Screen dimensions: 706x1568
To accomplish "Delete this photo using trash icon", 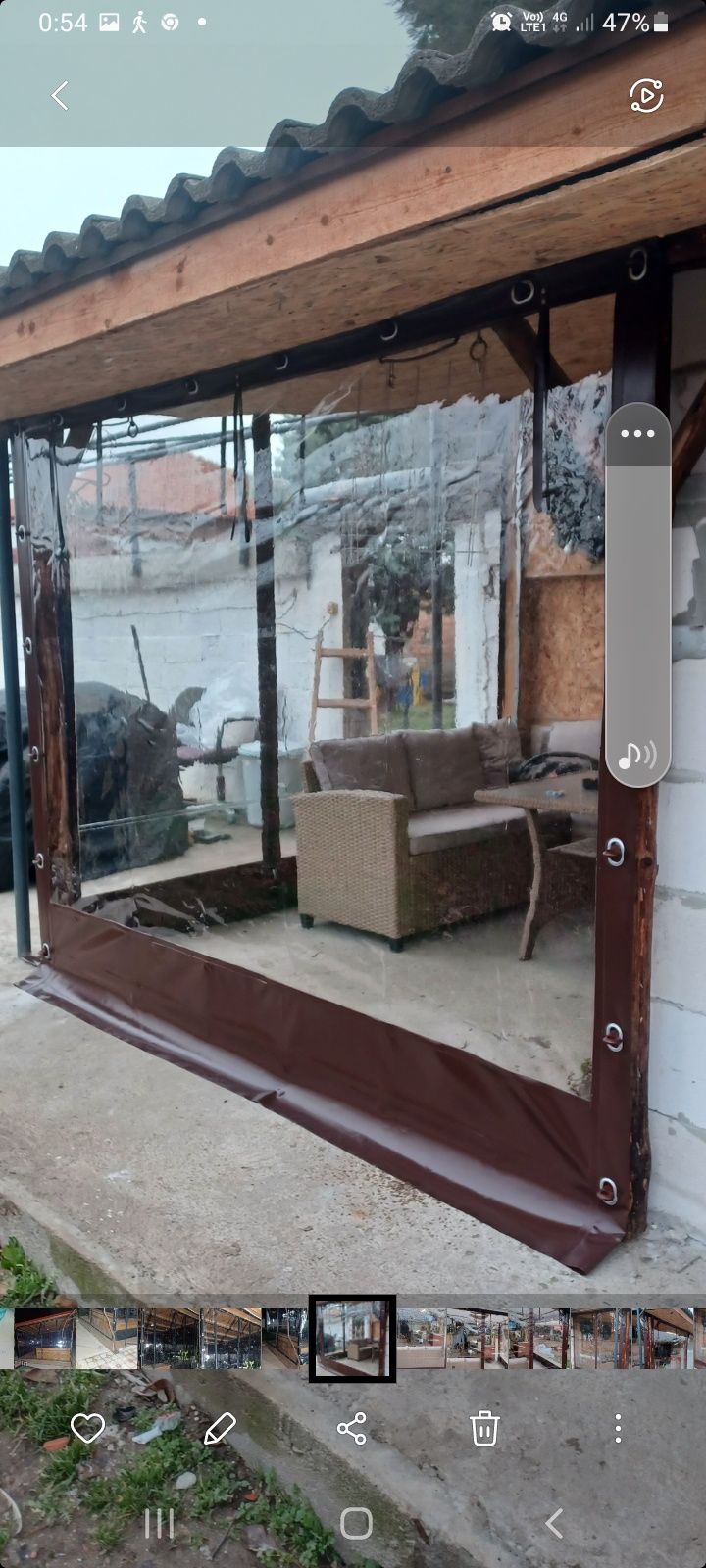I will click(484, 1428).
